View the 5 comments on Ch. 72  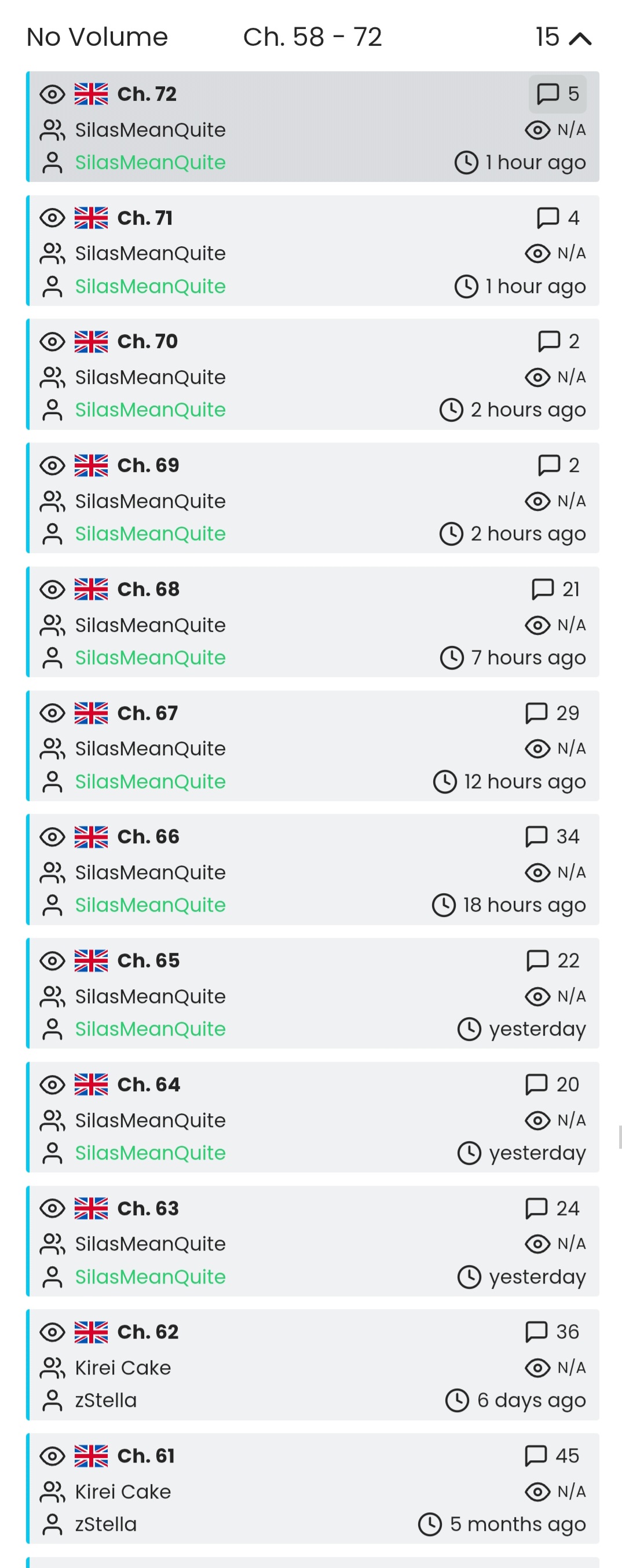pos(558,94)
